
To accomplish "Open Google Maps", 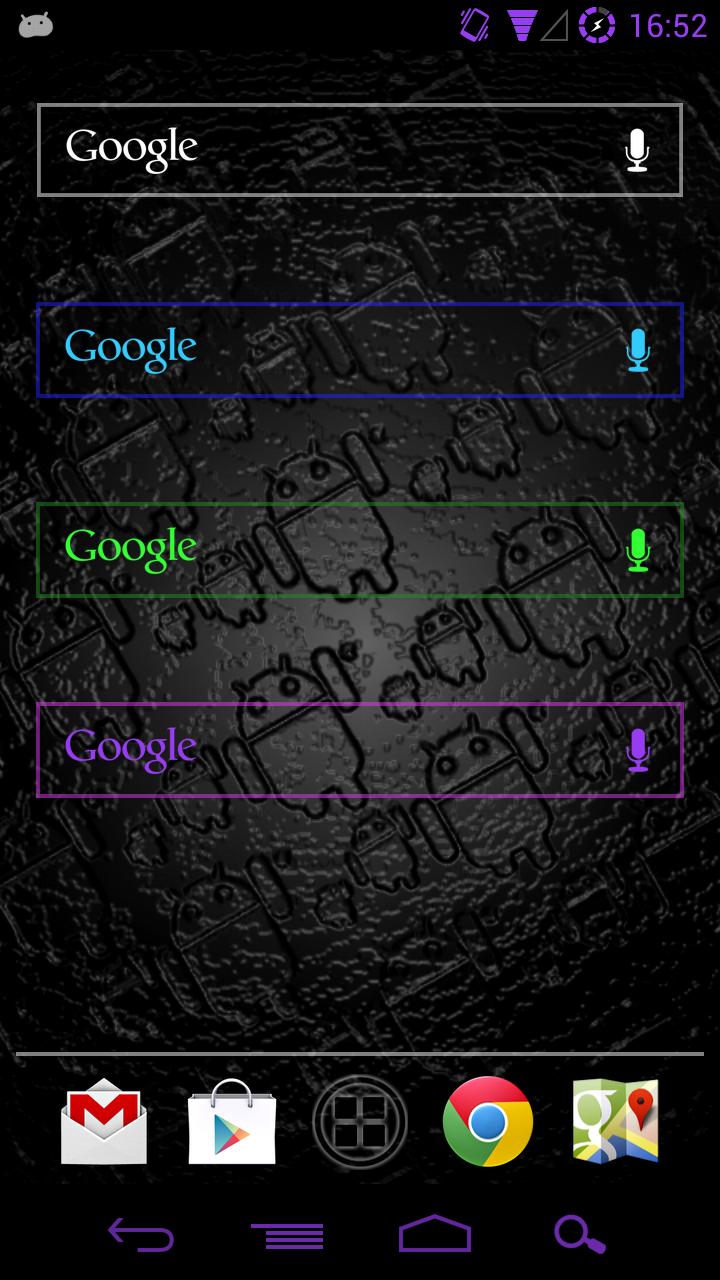I will [615, 1121].
